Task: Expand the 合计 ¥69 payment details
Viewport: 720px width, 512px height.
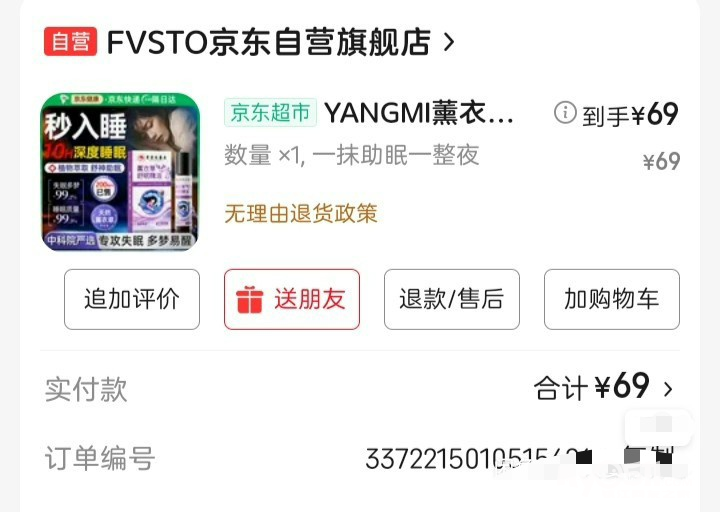Action: [x=605, y=388]
